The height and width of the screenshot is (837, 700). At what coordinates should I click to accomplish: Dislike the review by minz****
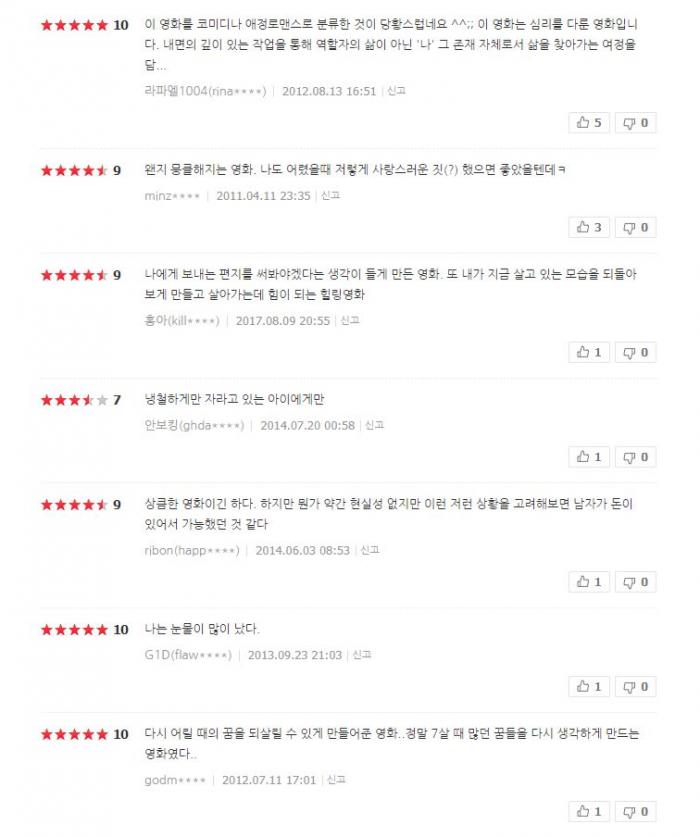(x=635, y=228)
